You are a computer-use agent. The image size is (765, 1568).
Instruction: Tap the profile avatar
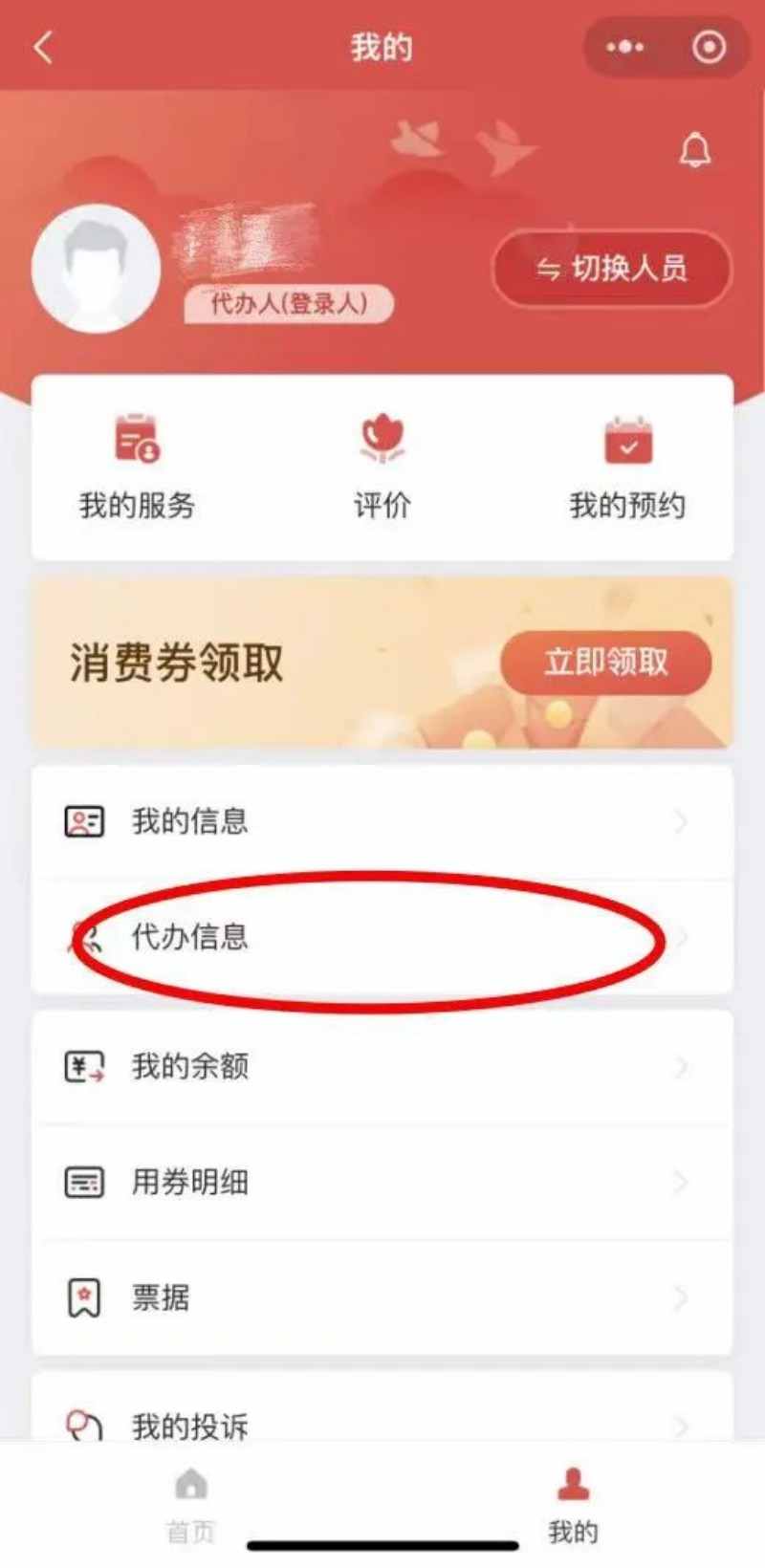point(96,269)
